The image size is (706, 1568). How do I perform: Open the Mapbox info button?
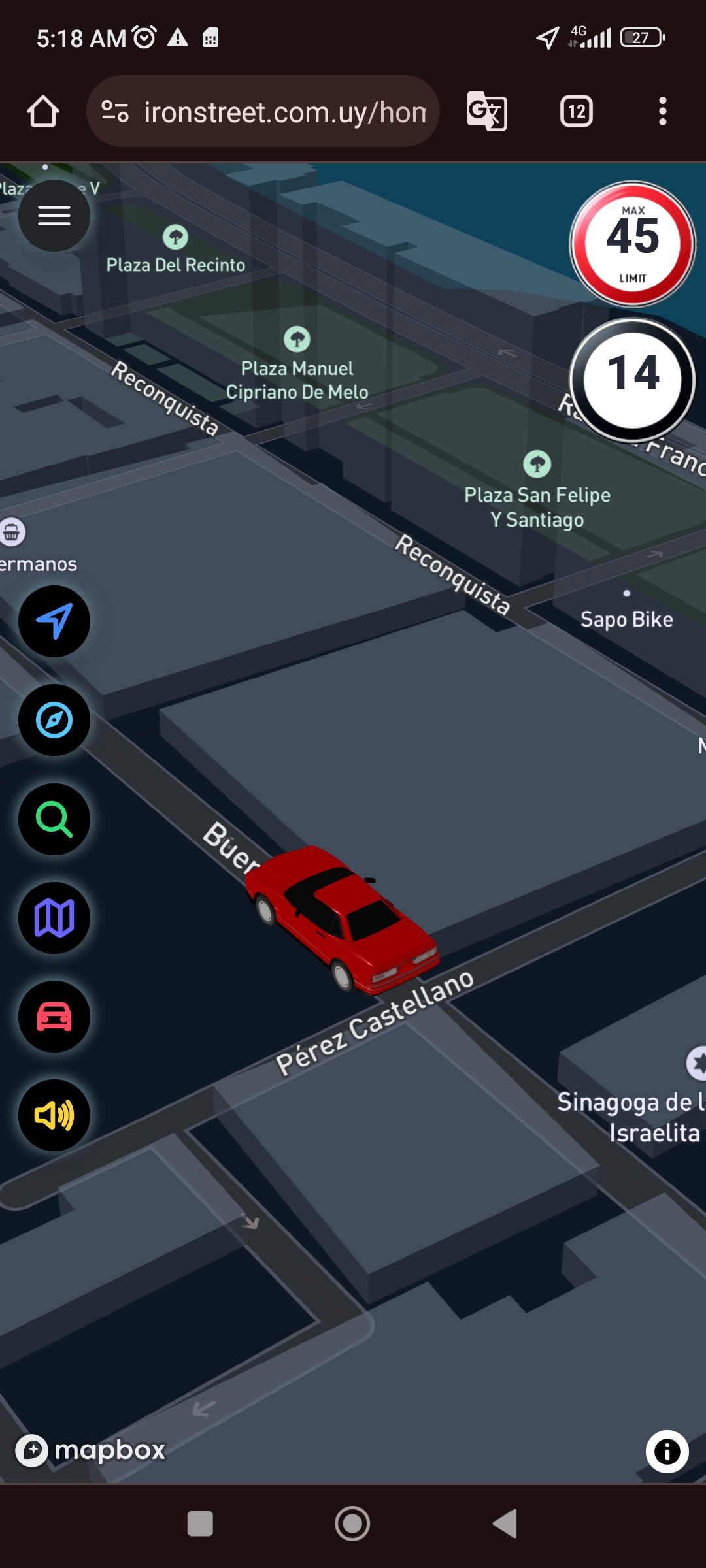point(667,1452)
